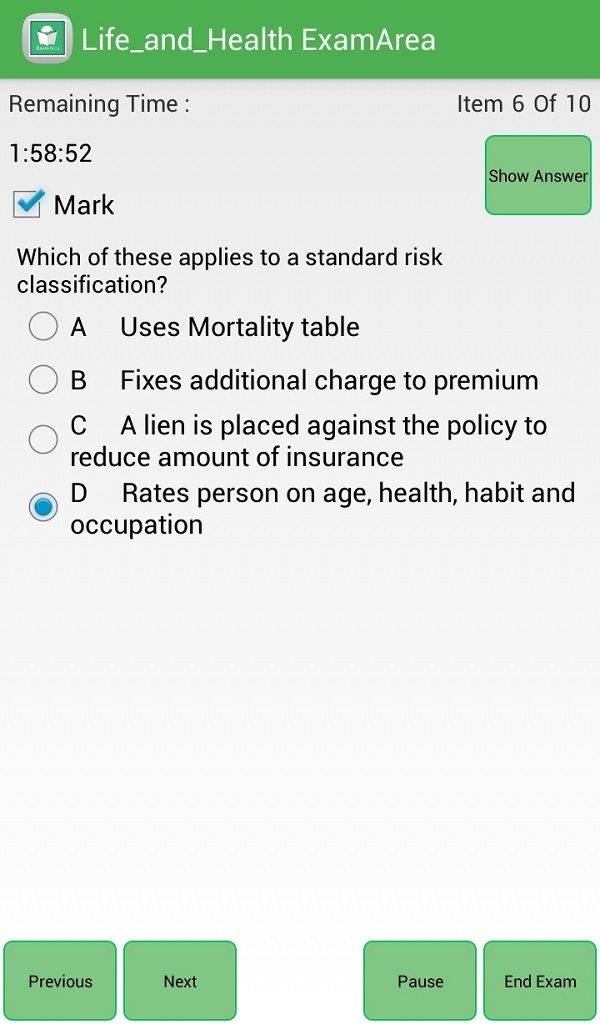Tap End Exam to finish

point(540,981)
